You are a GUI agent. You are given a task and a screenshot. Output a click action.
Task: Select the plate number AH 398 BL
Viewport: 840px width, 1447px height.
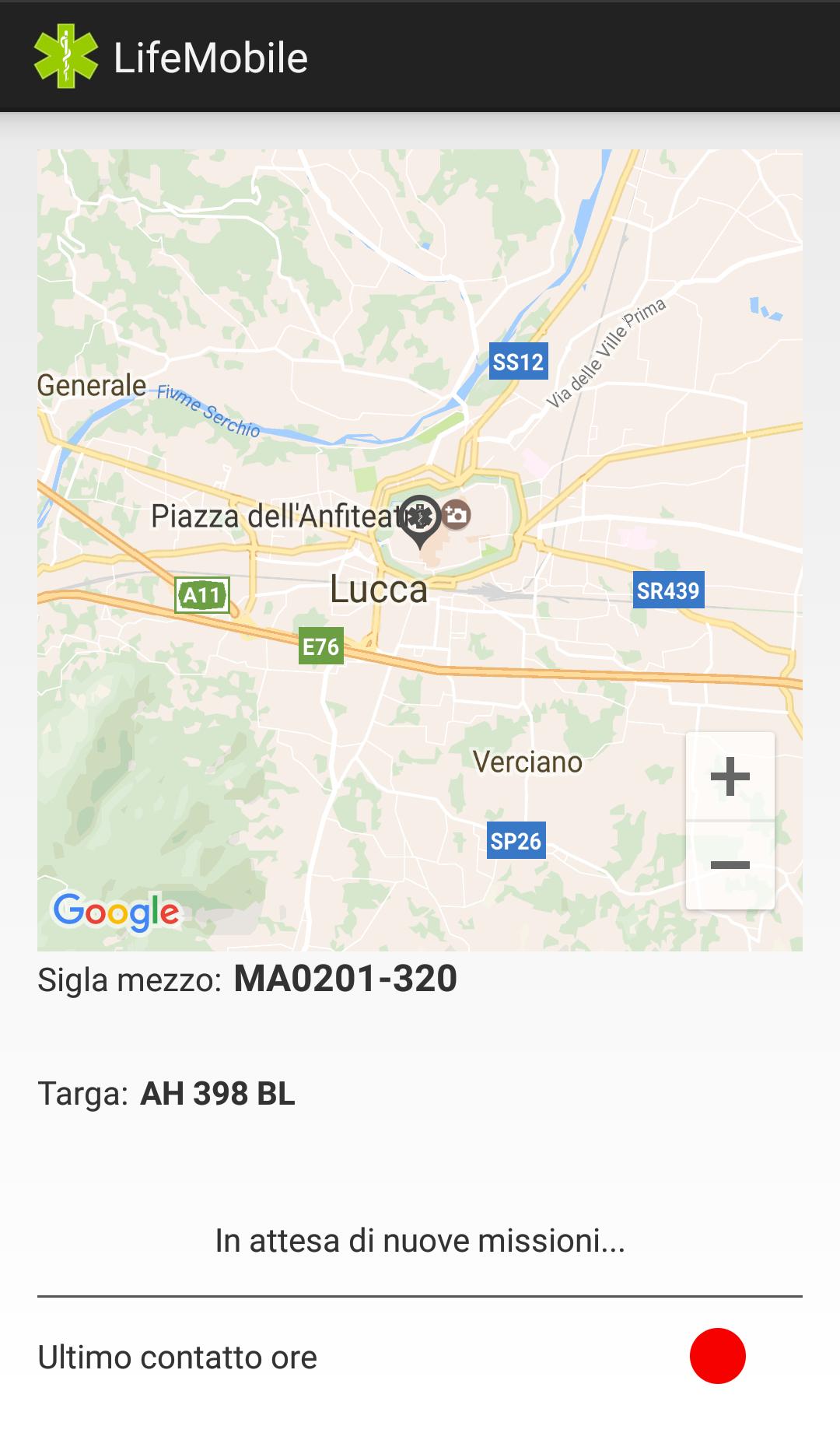point(217,1094)
